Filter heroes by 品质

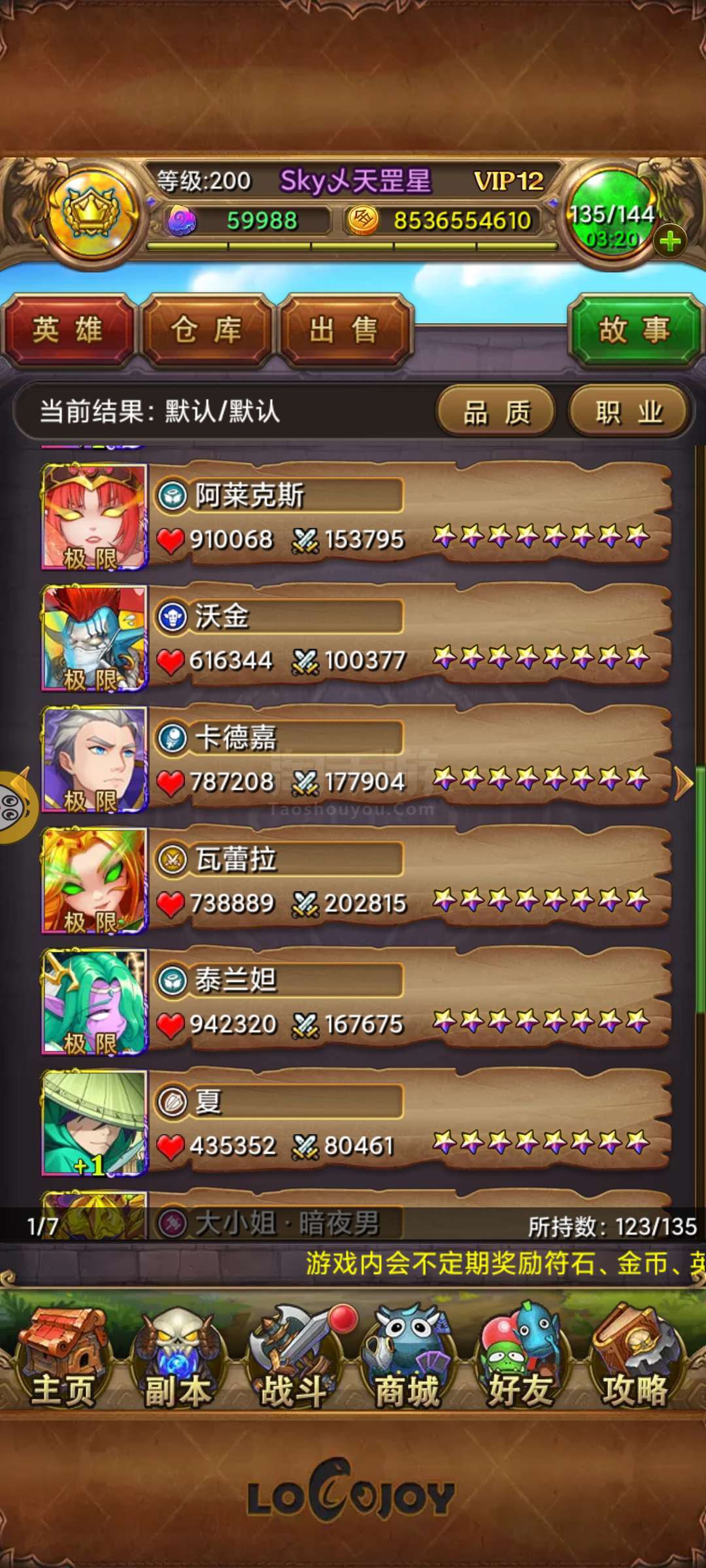click(496, 412)
